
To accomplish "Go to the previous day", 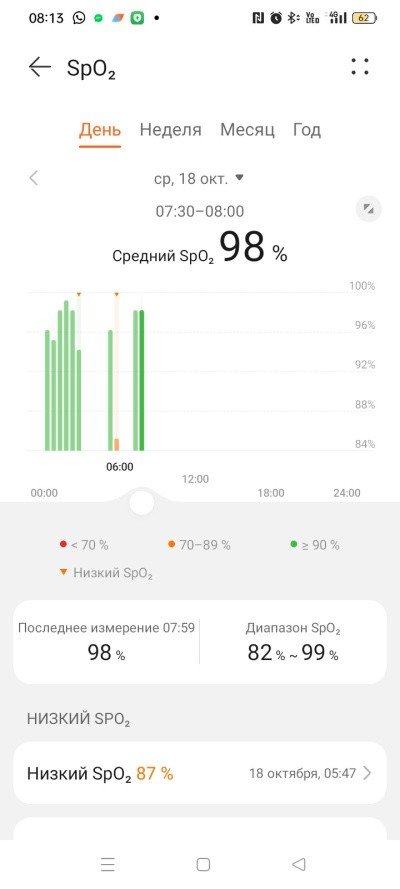I will coord(33,178).
